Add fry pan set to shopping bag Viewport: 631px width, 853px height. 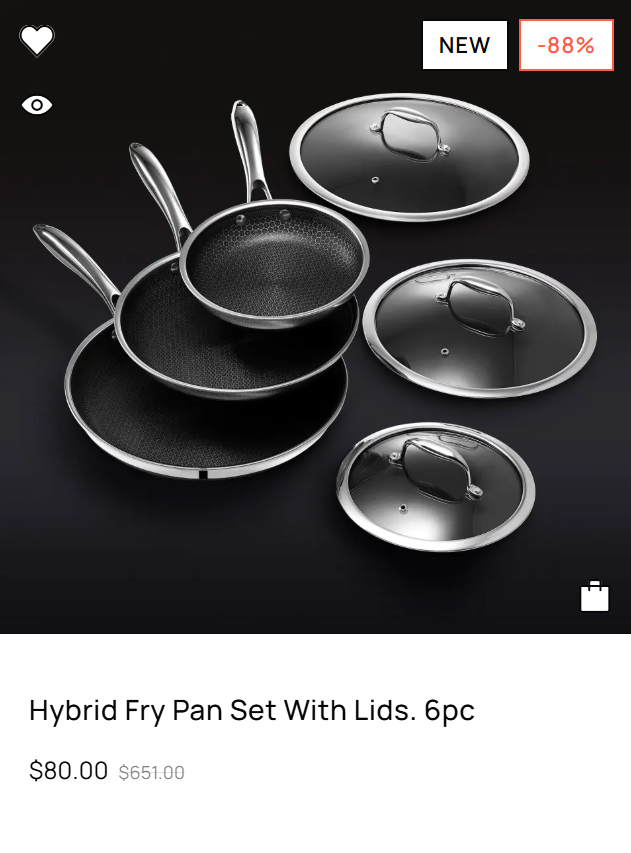pyautogui.click(x=594, y=597)
